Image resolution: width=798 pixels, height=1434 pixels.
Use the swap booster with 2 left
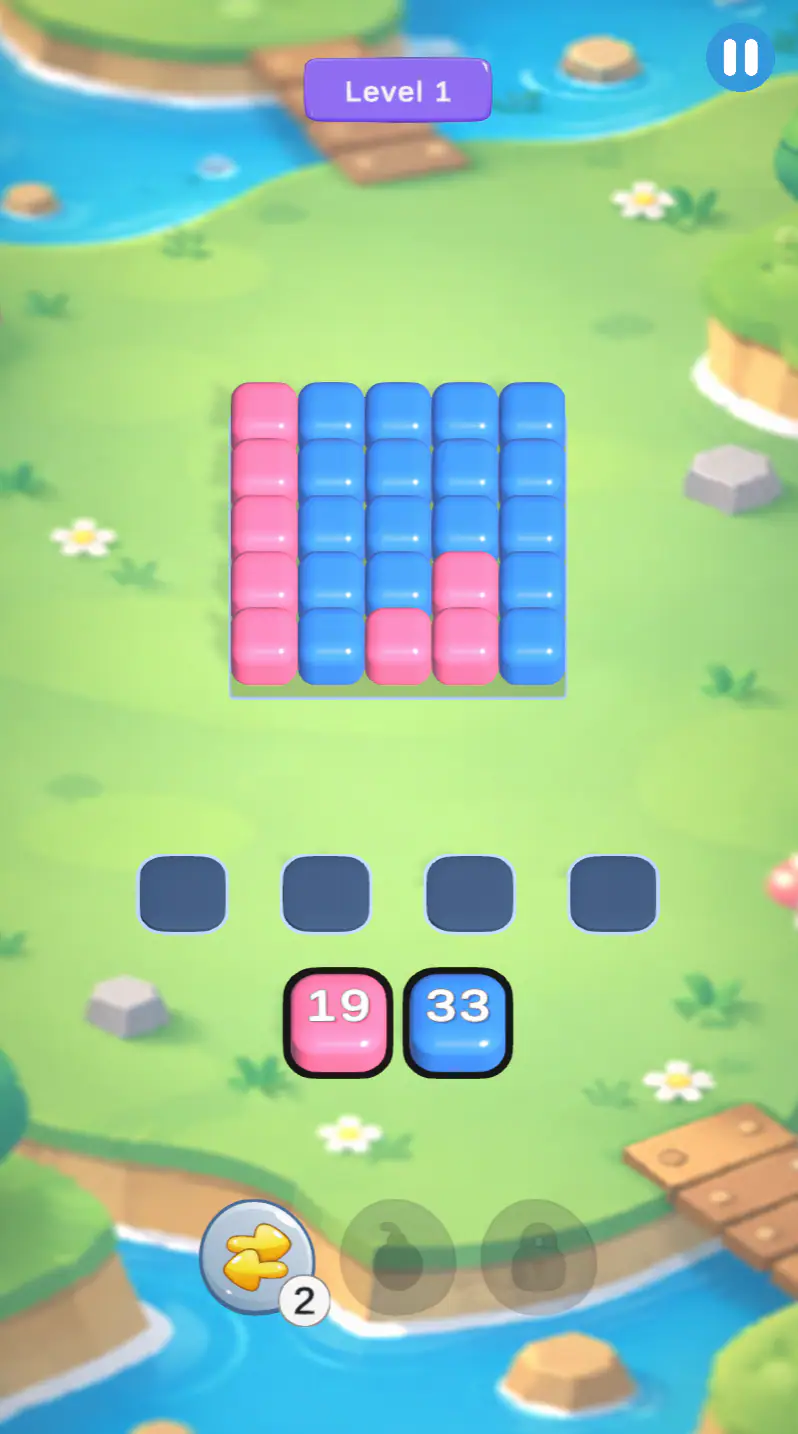tap(258, 1257)
